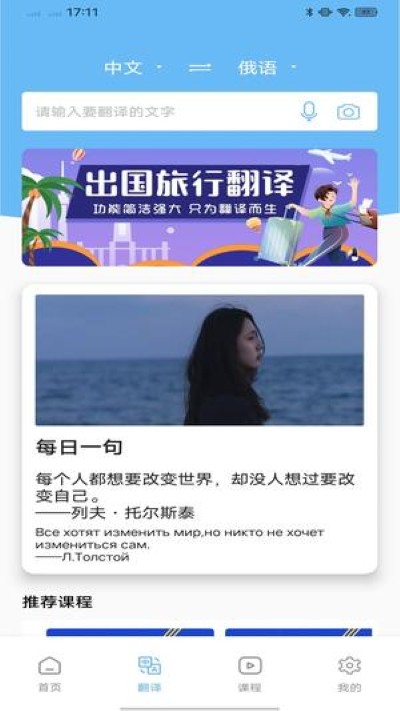Tap the translation text input field

point(160,112)
